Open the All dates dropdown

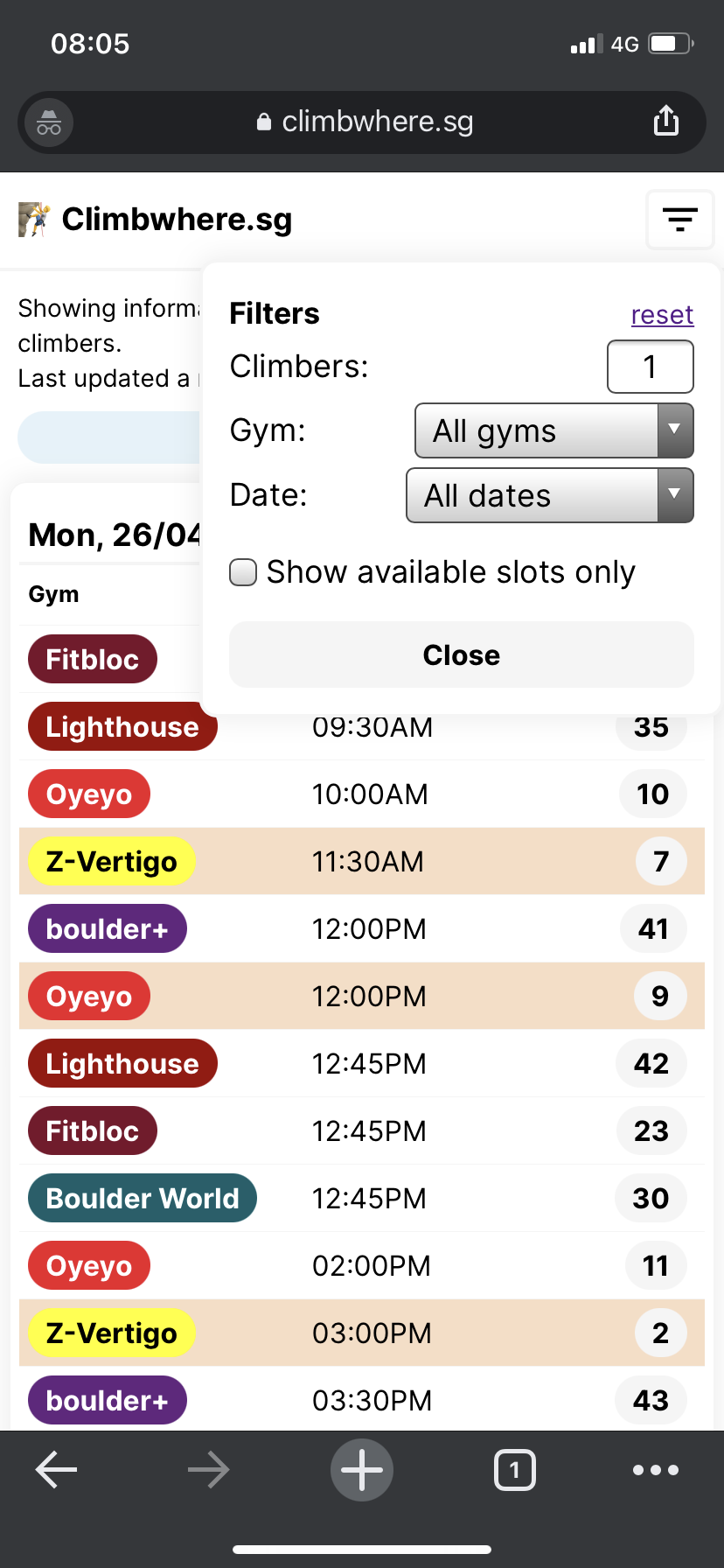(549, 495)
